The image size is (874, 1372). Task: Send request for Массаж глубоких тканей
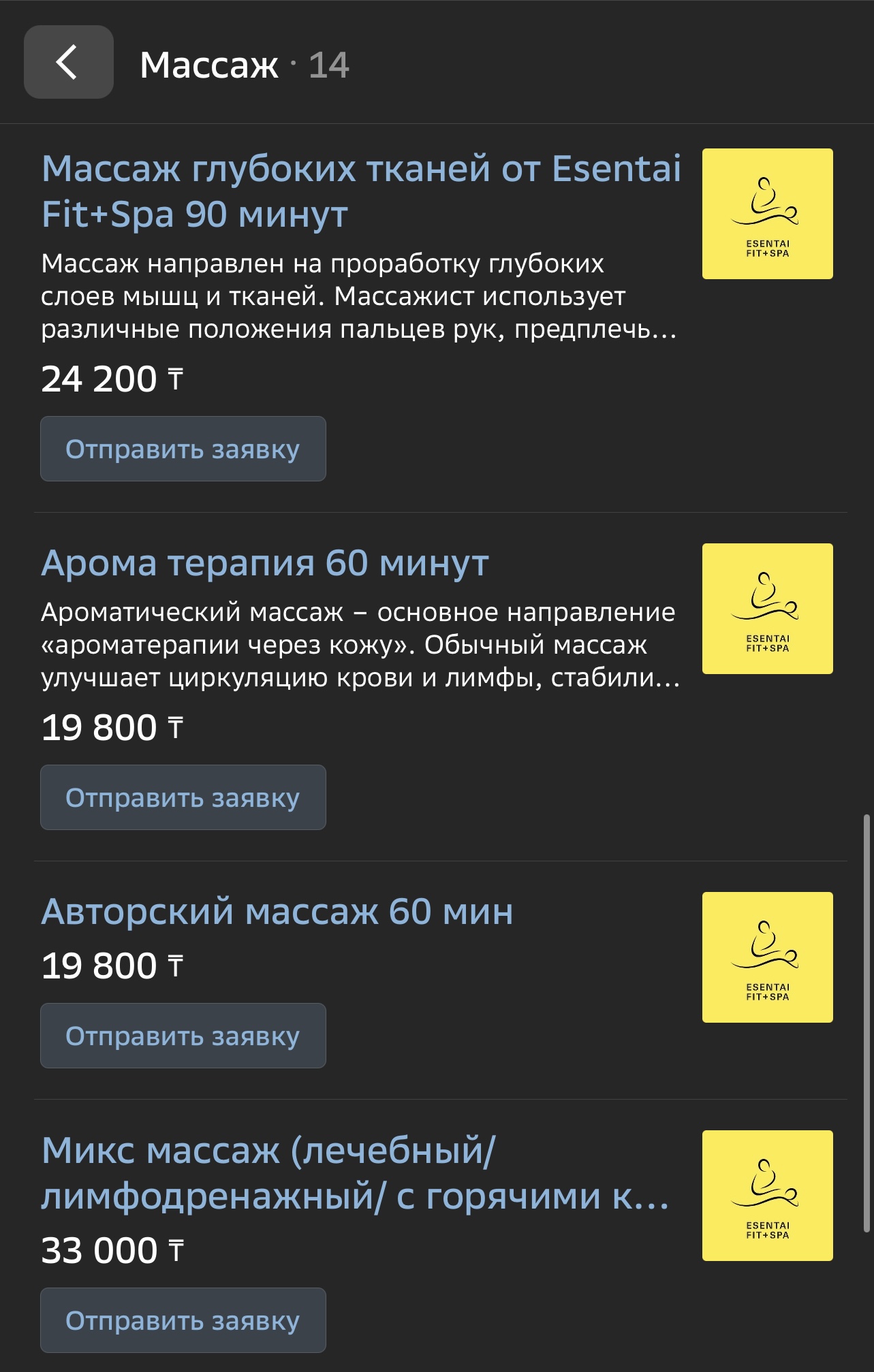(183, 449)
